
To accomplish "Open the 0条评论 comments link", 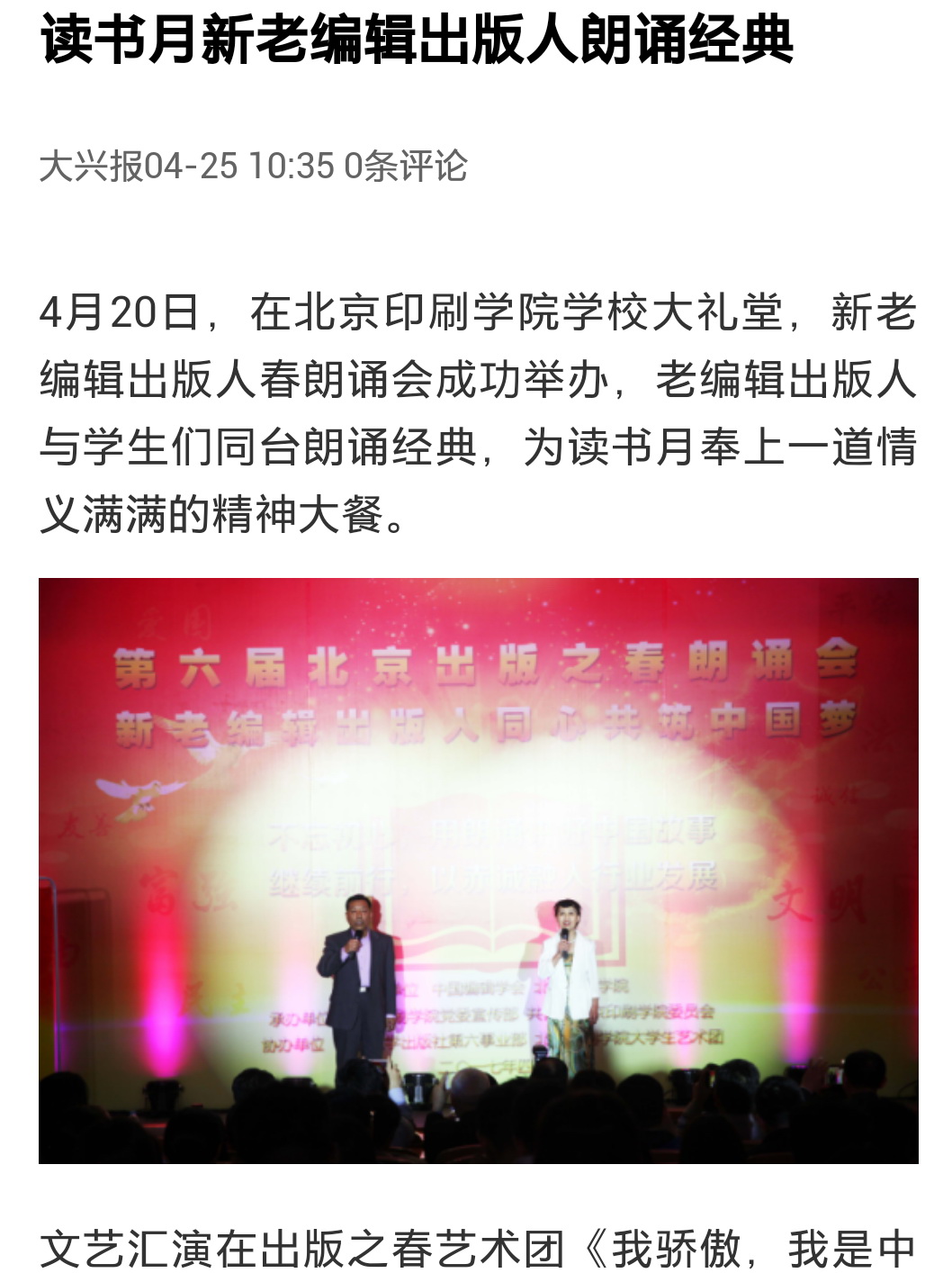I will (406, 167).
